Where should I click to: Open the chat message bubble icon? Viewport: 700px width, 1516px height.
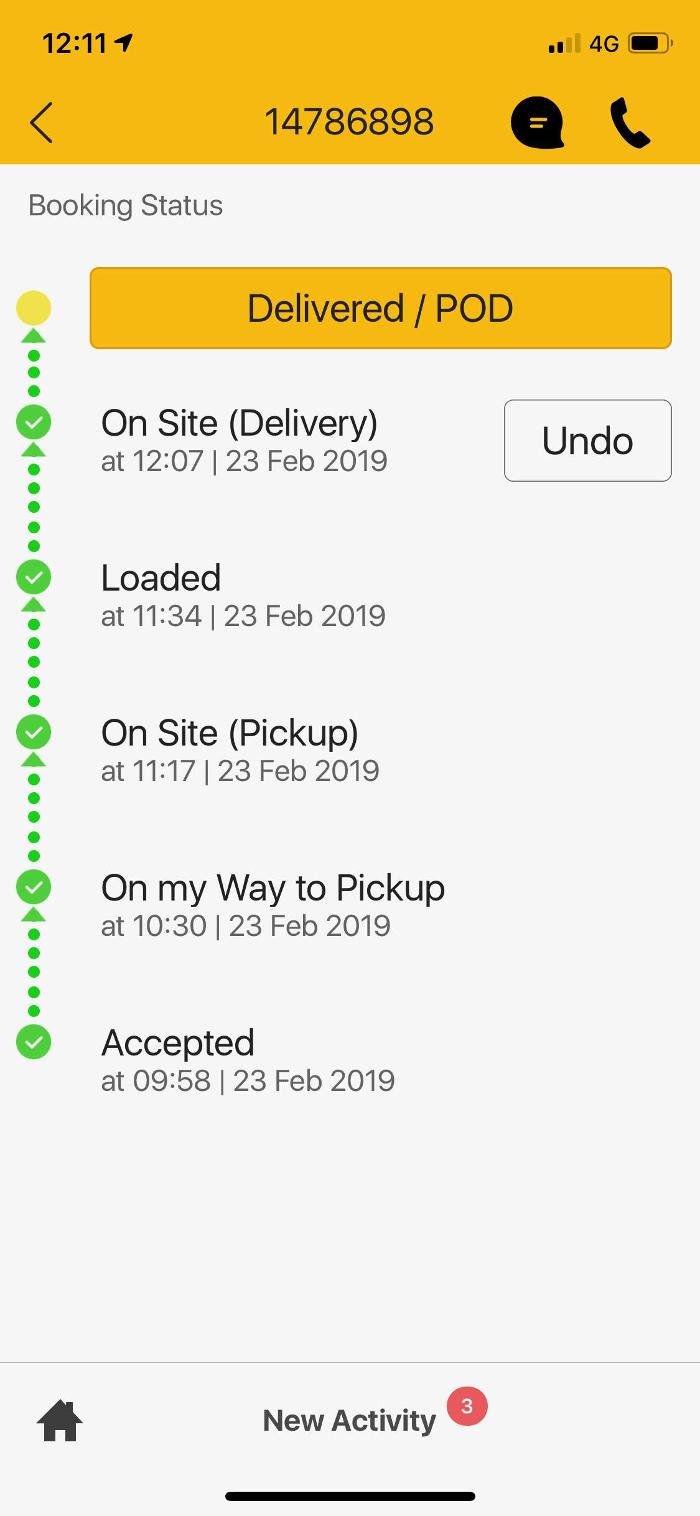[537, 124]
